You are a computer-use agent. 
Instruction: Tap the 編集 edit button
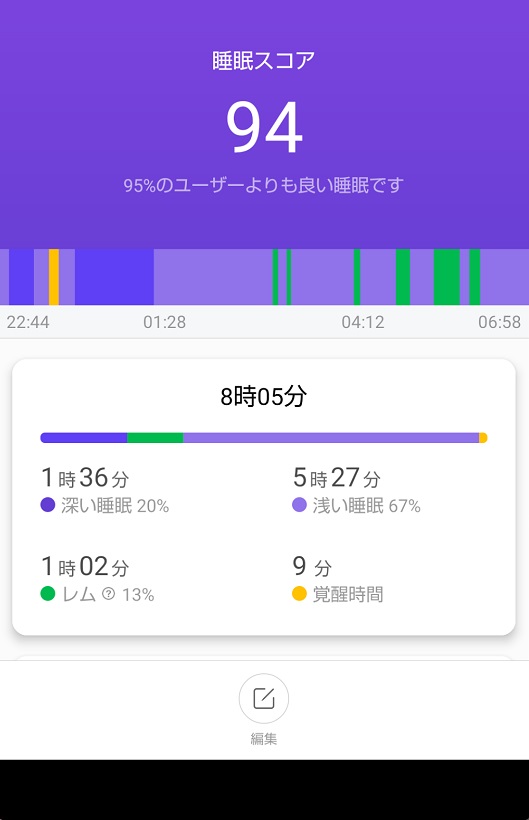click(x=263, y=698)
